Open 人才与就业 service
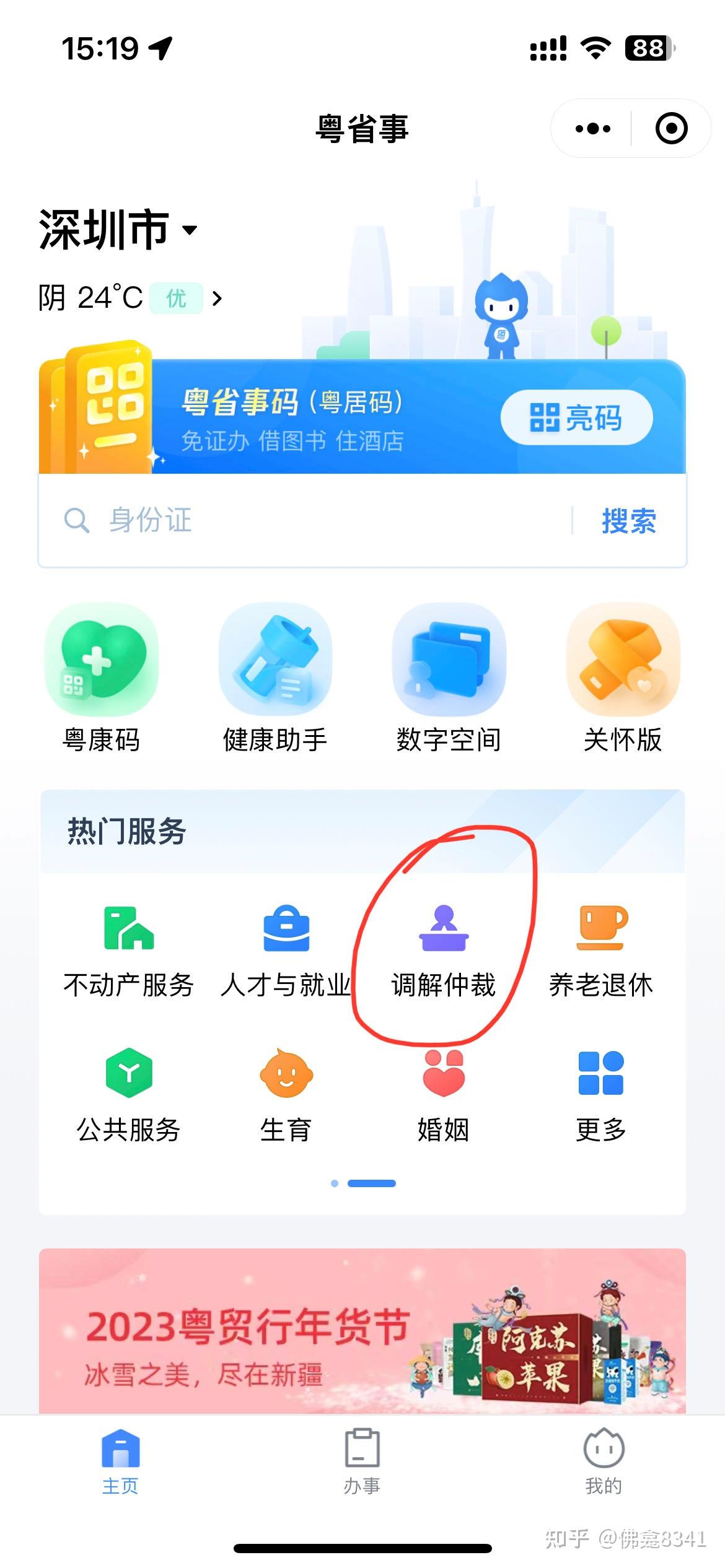Image resolution: width=725 pixels, height=1568 pixels. point(286,952)
